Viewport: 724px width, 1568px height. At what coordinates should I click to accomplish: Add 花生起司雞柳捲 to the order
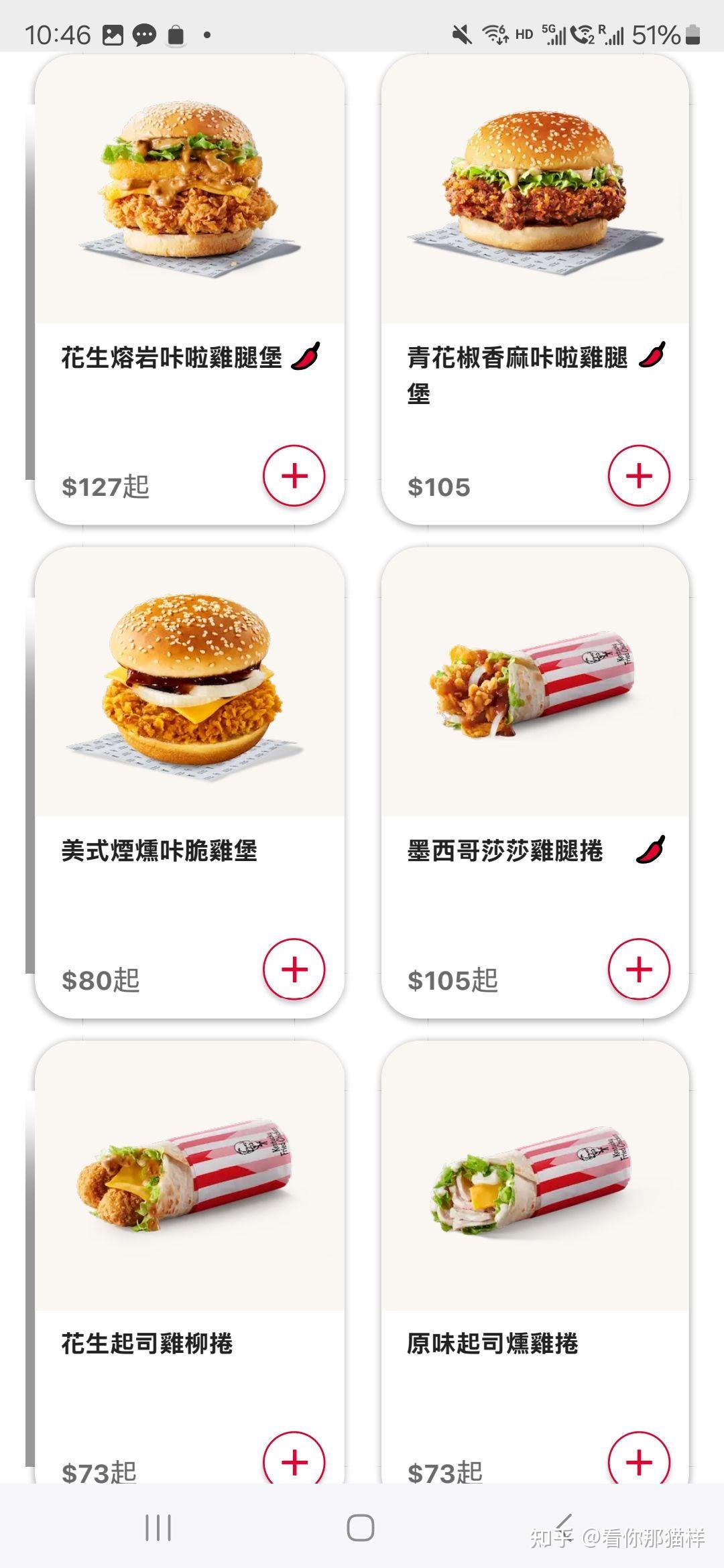coord(294,1461)
